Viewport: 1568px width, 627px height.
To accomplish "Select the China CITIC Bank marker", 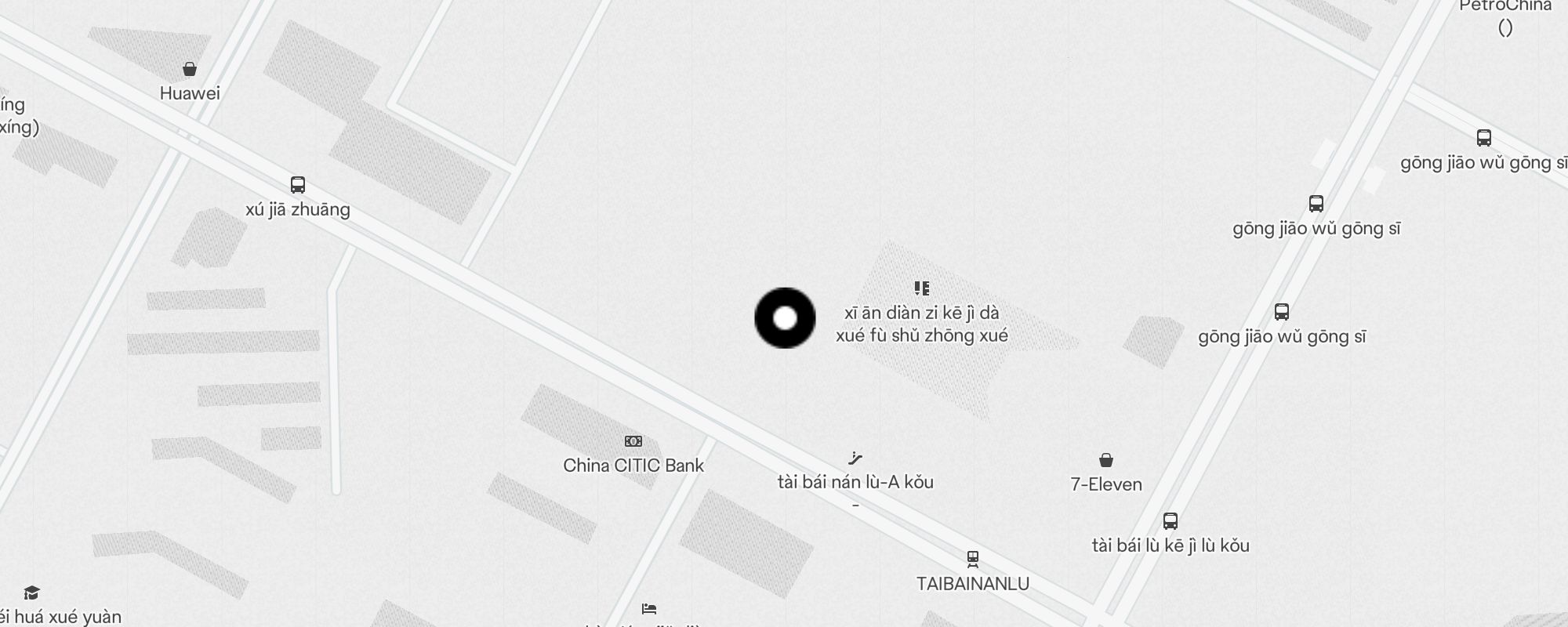I will click(x=633, y=441).
